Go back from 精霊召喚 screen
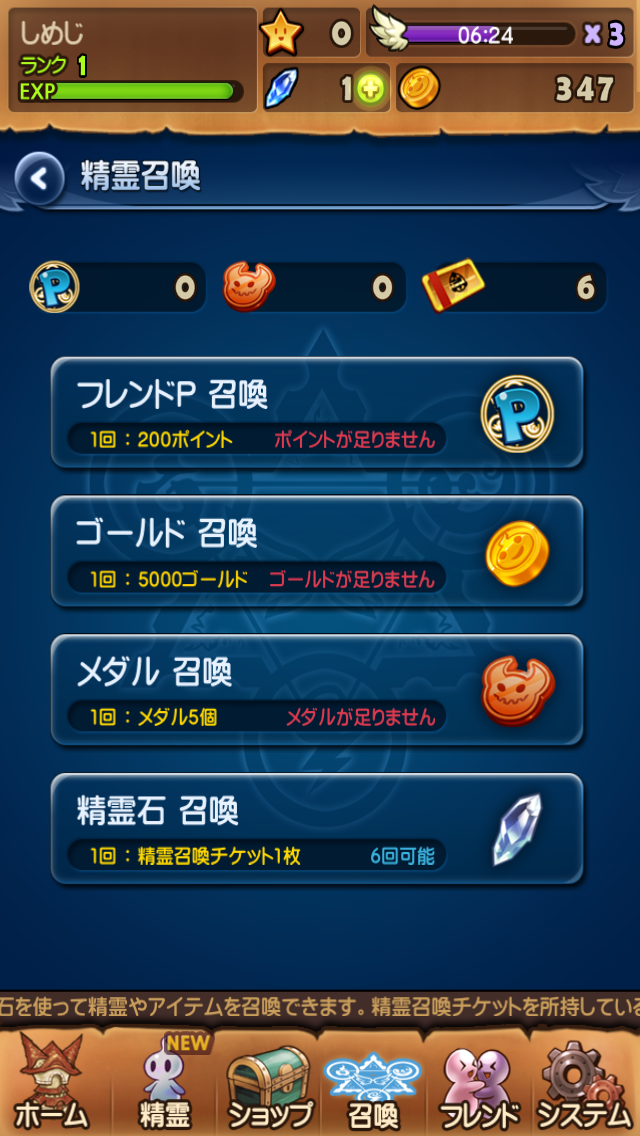This screenshot has height=1136, width=640. click(40, 179)
